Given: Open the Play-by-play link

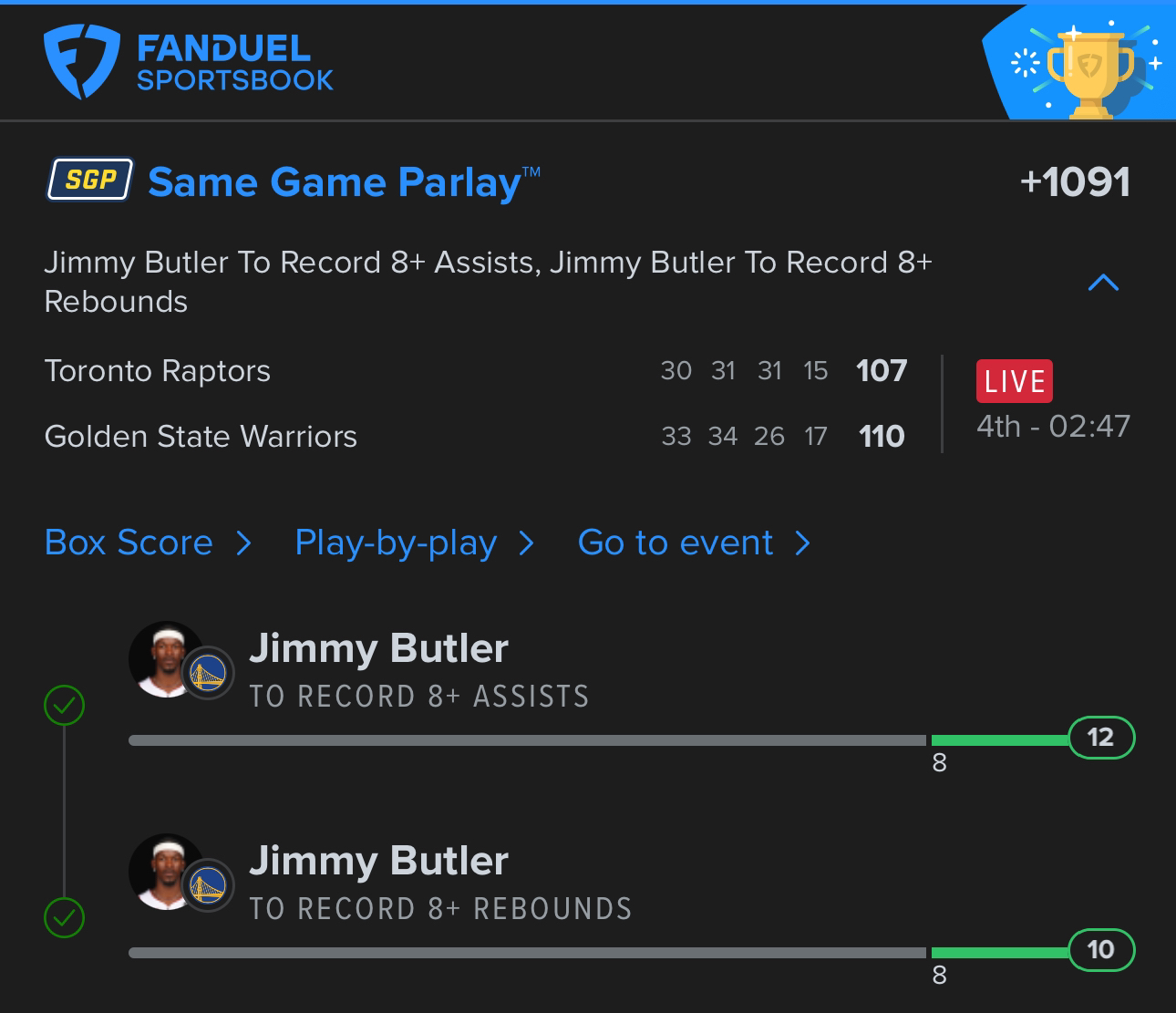Looking at the screenshot, I should click(413, 543).
